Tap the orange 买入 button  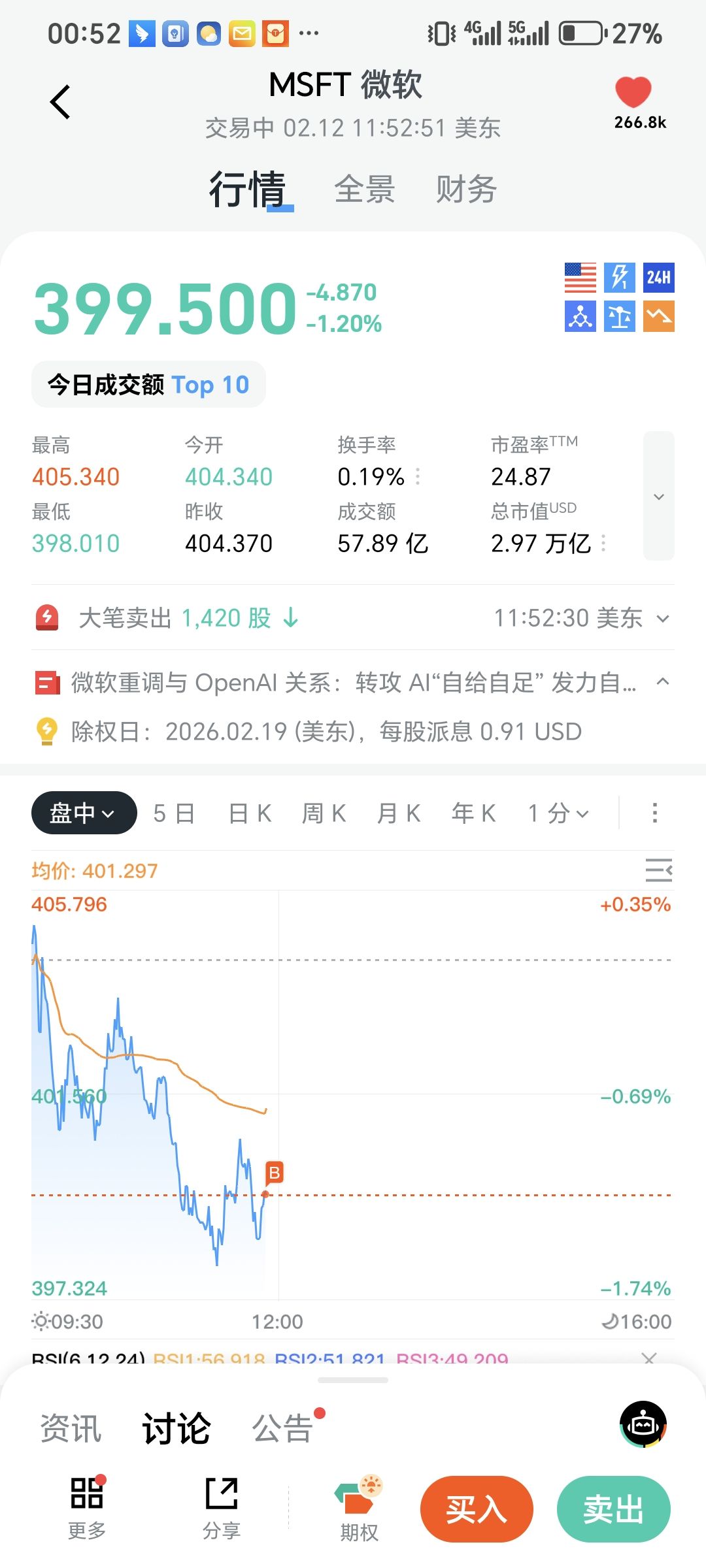click(477, 1509)
